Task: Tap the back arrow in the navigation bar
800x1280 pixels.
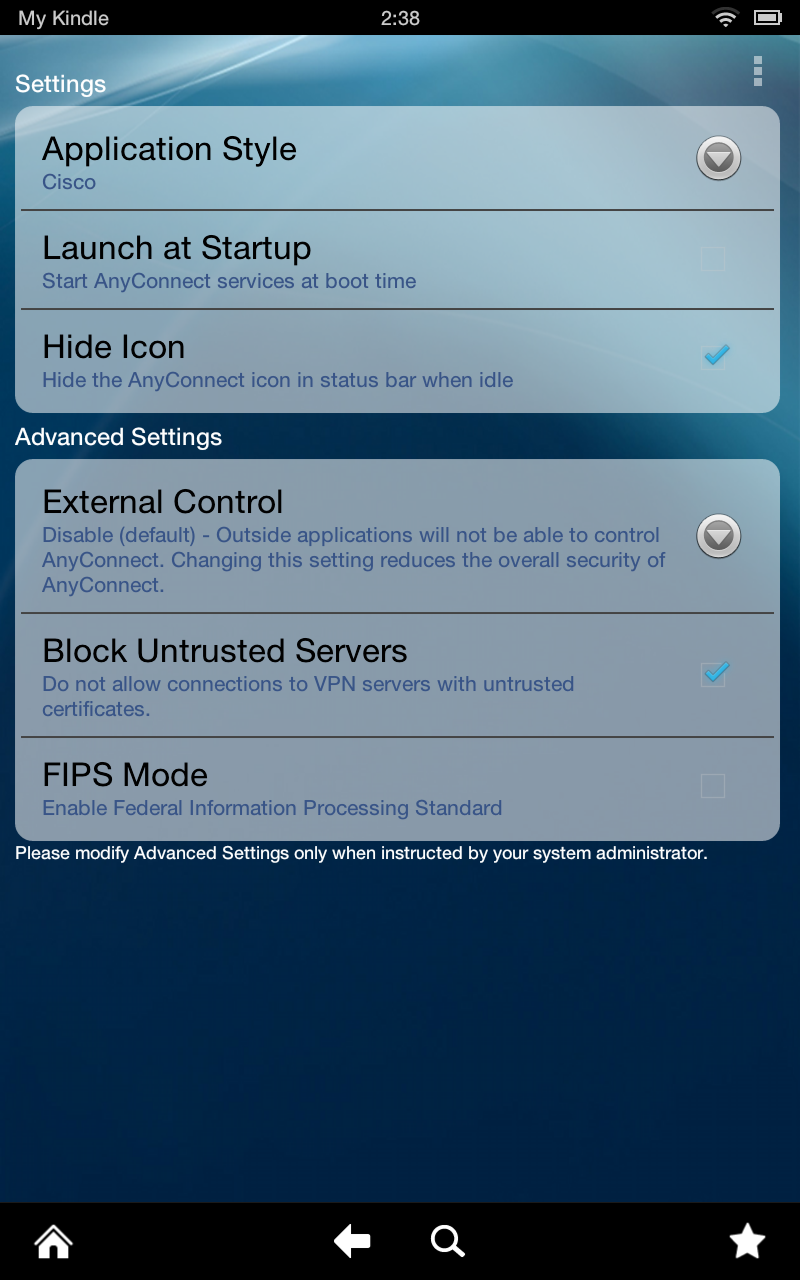Action: point(352,1242)
